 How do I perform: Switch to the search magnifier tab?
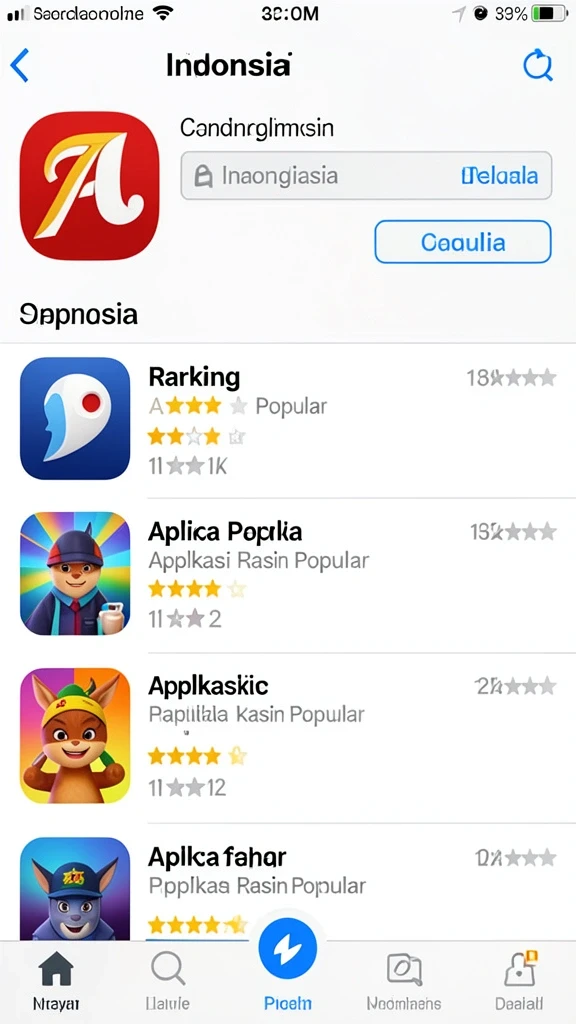pyautogui.click(x=168, y=982)
